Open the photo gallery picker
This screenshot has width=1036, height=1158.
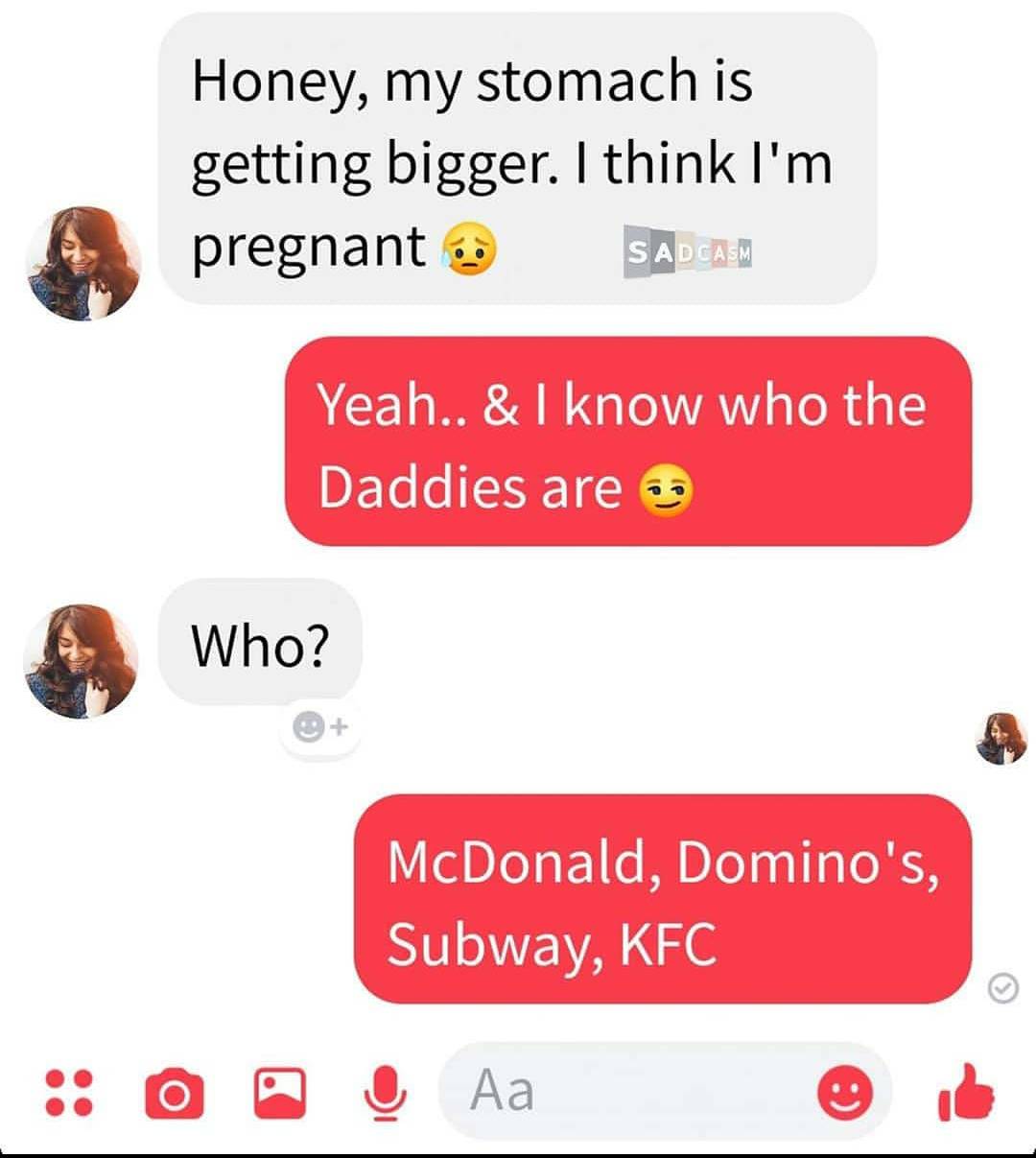coord(279,1093)
